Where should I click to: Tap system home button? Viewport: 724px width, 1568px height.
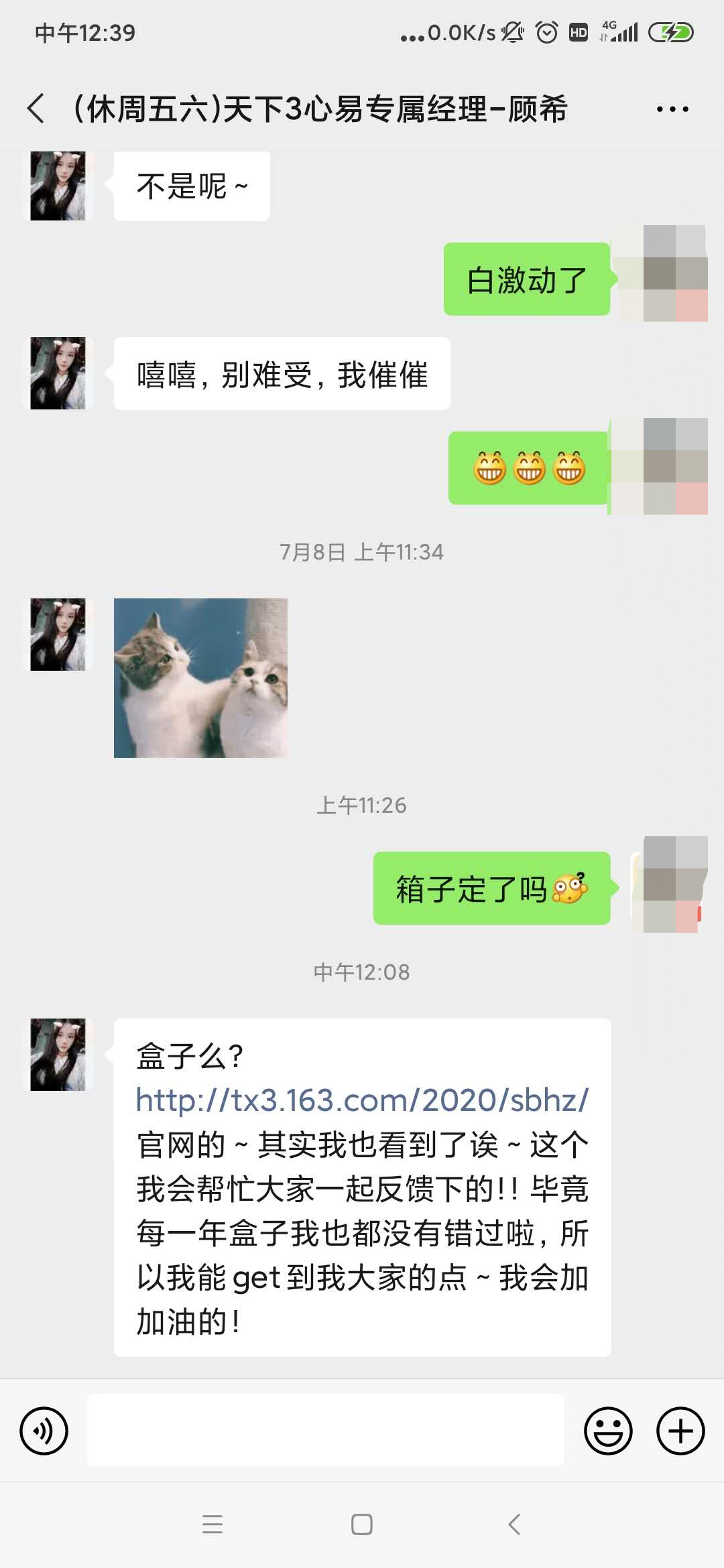[x=362, y=1524]
